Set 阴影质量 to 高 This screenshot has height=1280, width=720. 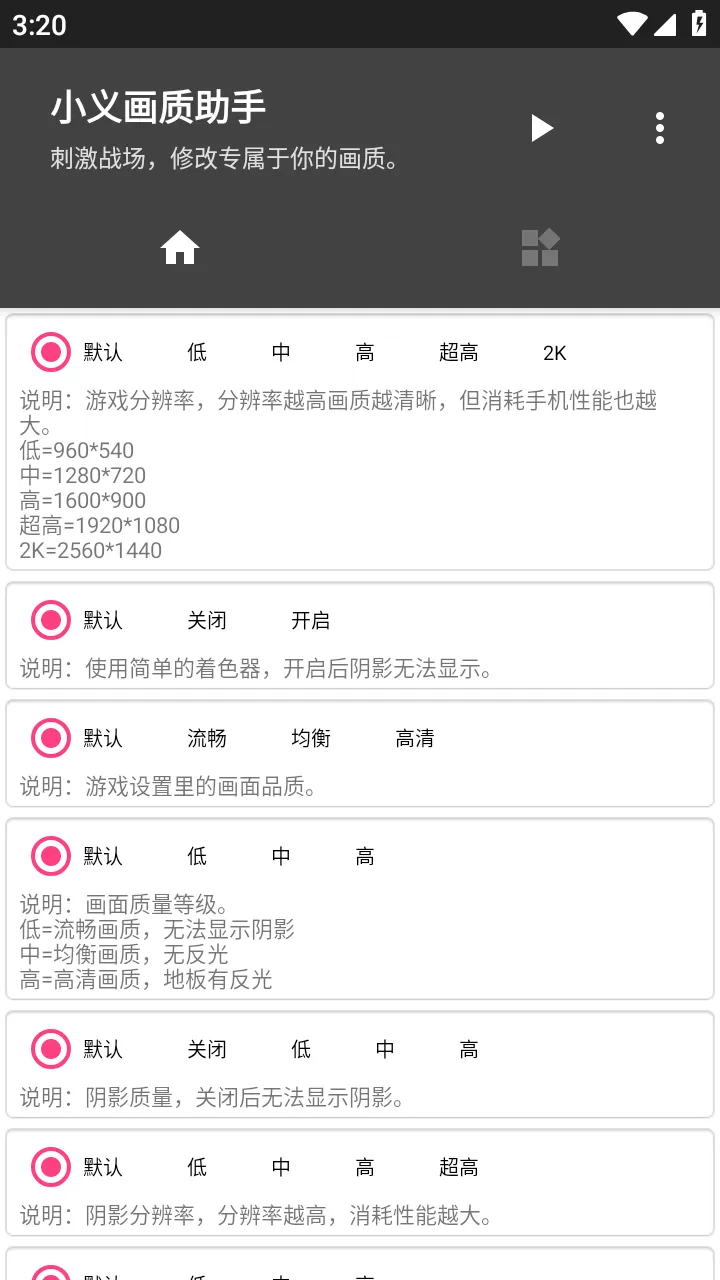tap(469, 1050)
